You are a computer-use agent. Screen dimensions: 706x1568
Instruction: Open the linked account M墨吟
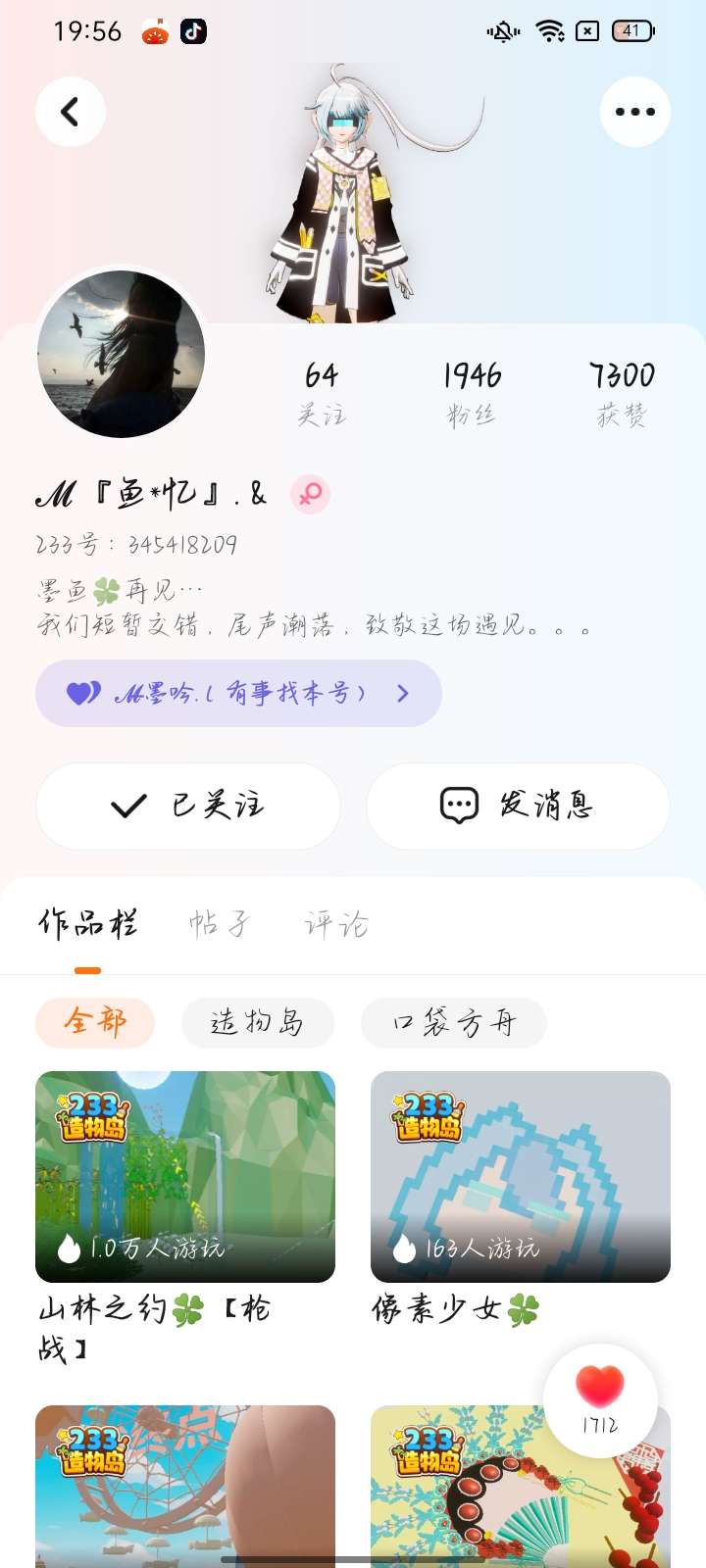[238, 694]
